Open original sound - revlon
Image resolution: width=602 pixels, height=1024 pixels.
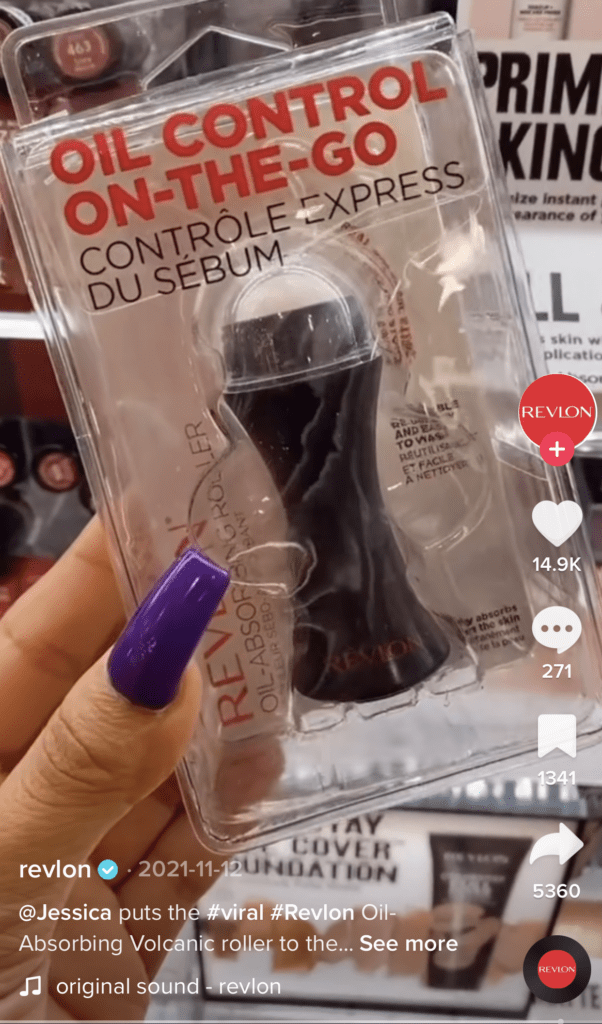pyautogui.click(x=167, y=987)
